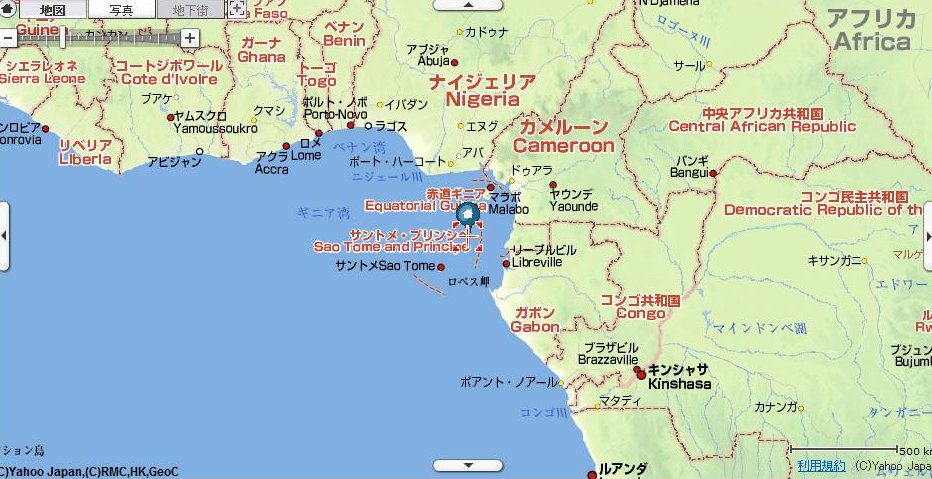
Task: Zoom in with the plus button
Action: [x=190, y=38]
